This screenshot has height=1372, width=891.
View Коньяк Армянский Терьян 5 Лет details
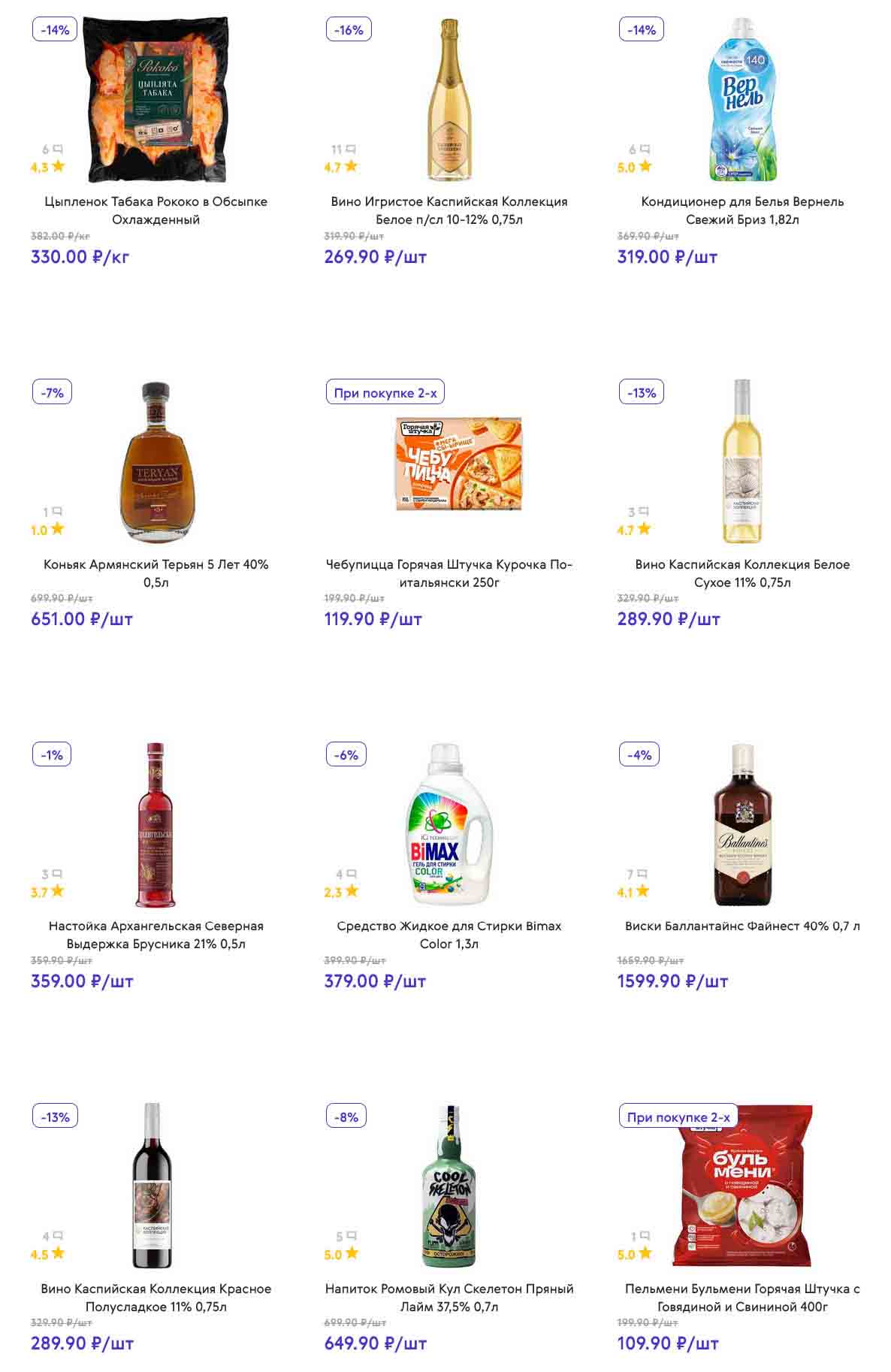(x=156, y=573)
